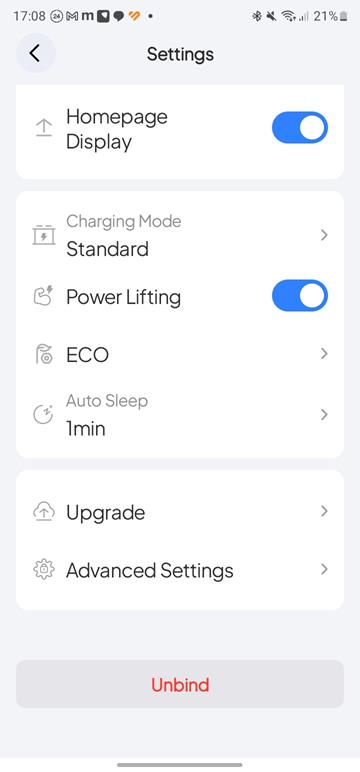360x772 pixels.
Task: Change the Auto Sleep time
Action: [180, 416]
